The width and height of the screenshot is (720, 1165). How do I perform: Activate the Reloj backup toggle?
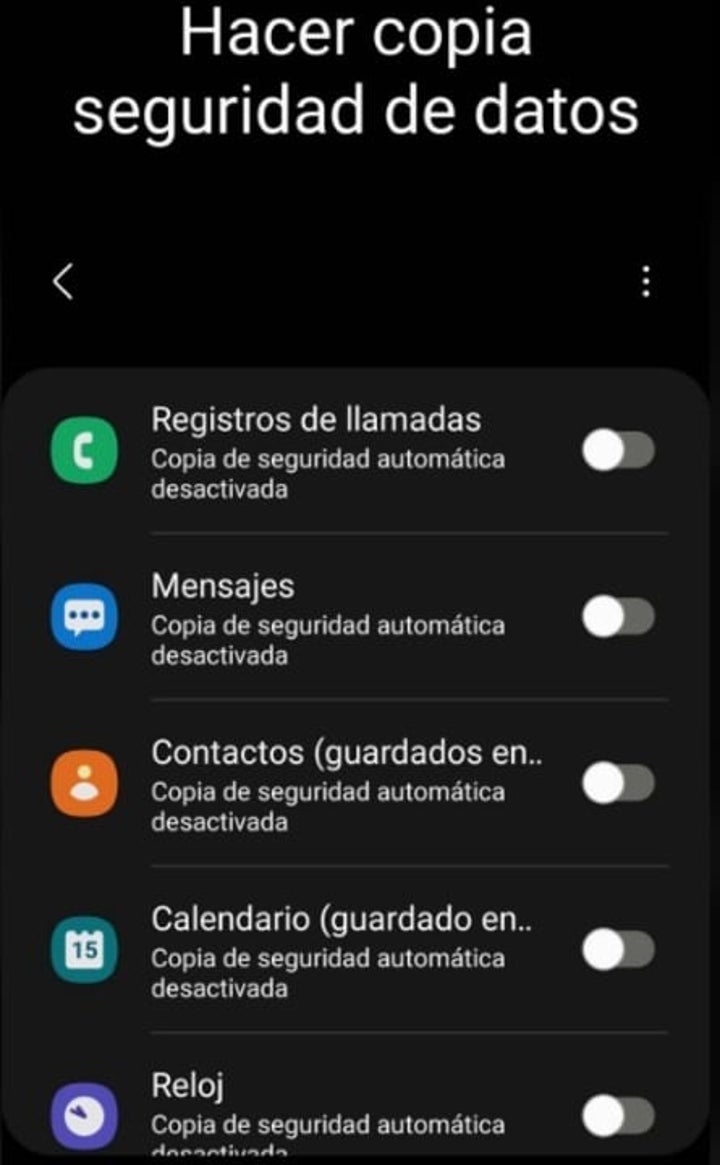coord(618,1116)
